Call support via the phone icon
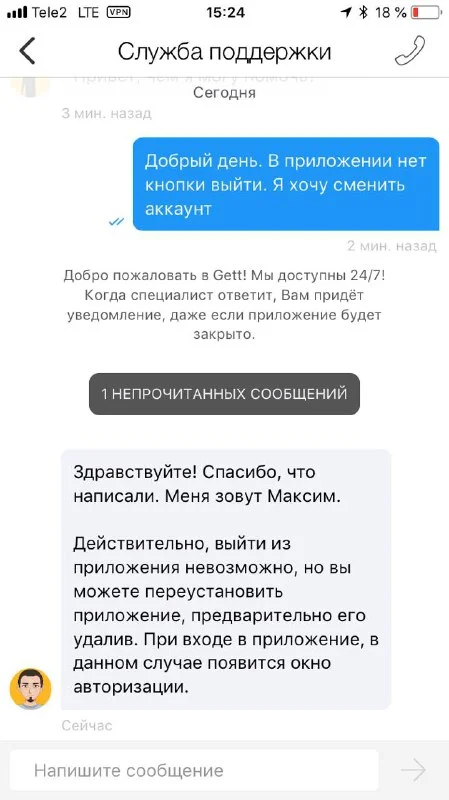449x800 pixels. [x=410, y=51]
